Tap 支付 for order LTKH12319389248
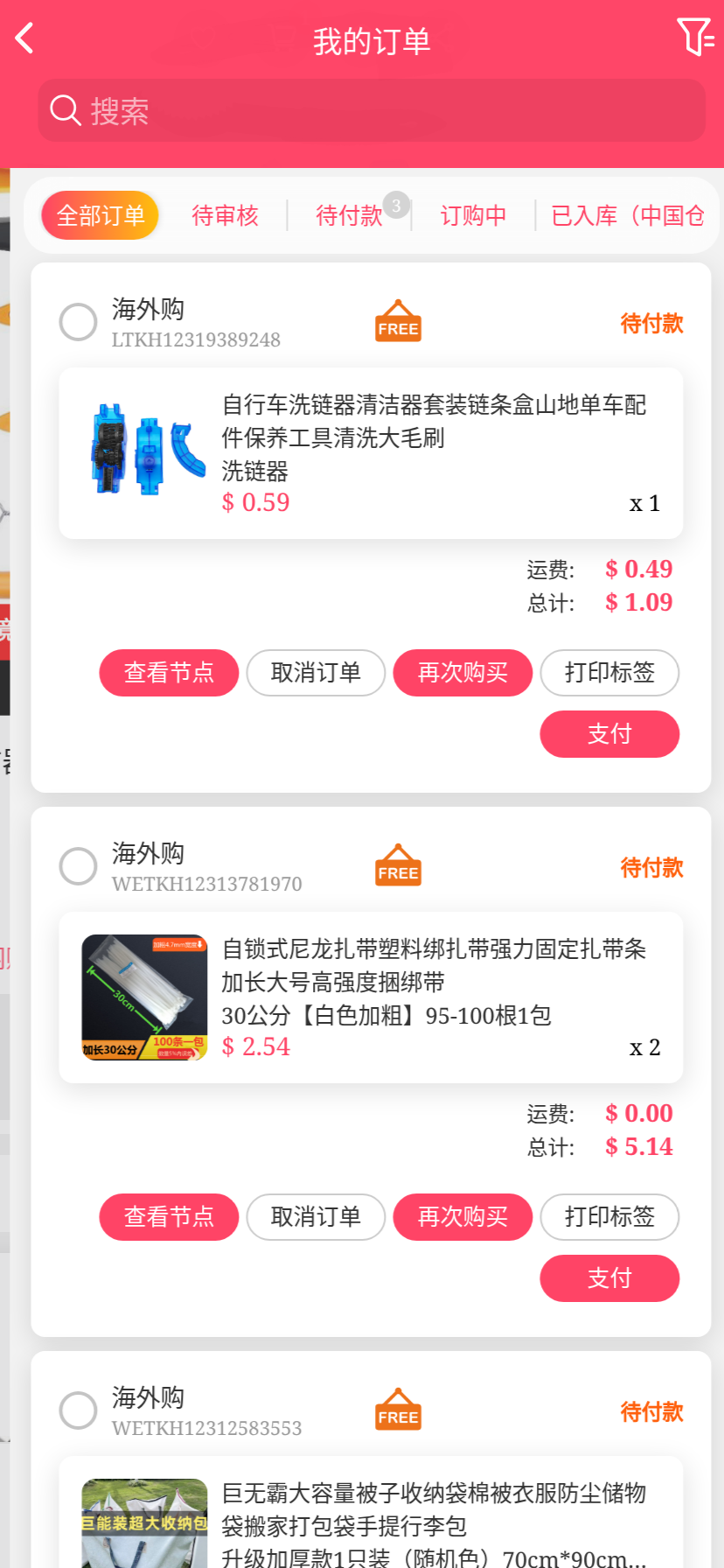This screenshot has width=724, height=1568. [609, 734]
